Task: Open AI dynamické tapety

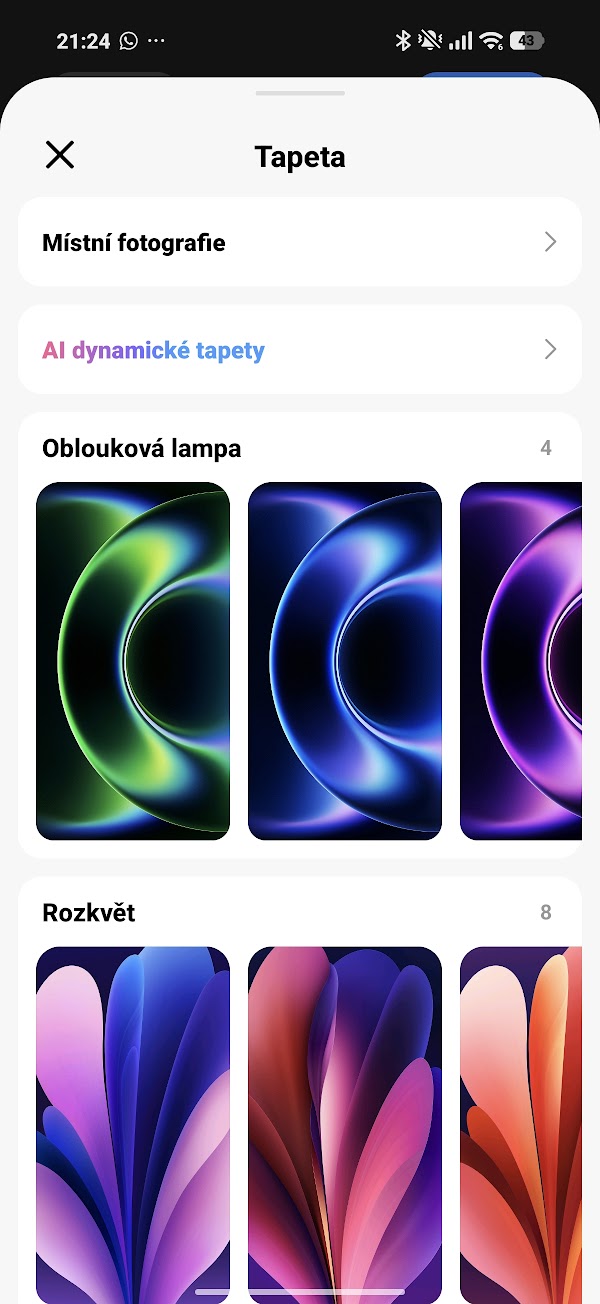Action: tap(300, 350)
